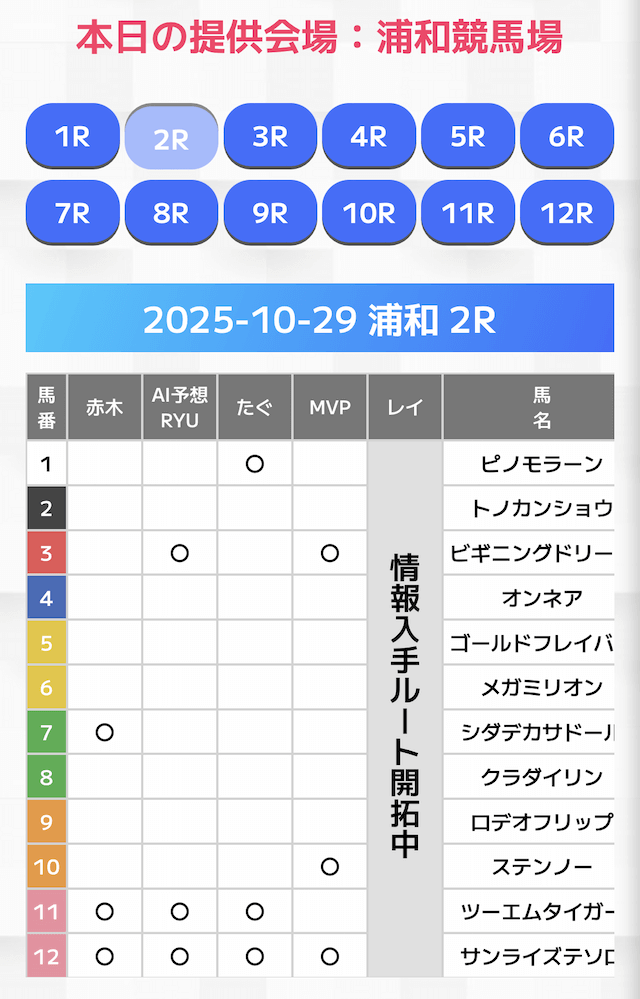640x999 pixels.
Task: Switch to race 3R
Action: (270, 136)
